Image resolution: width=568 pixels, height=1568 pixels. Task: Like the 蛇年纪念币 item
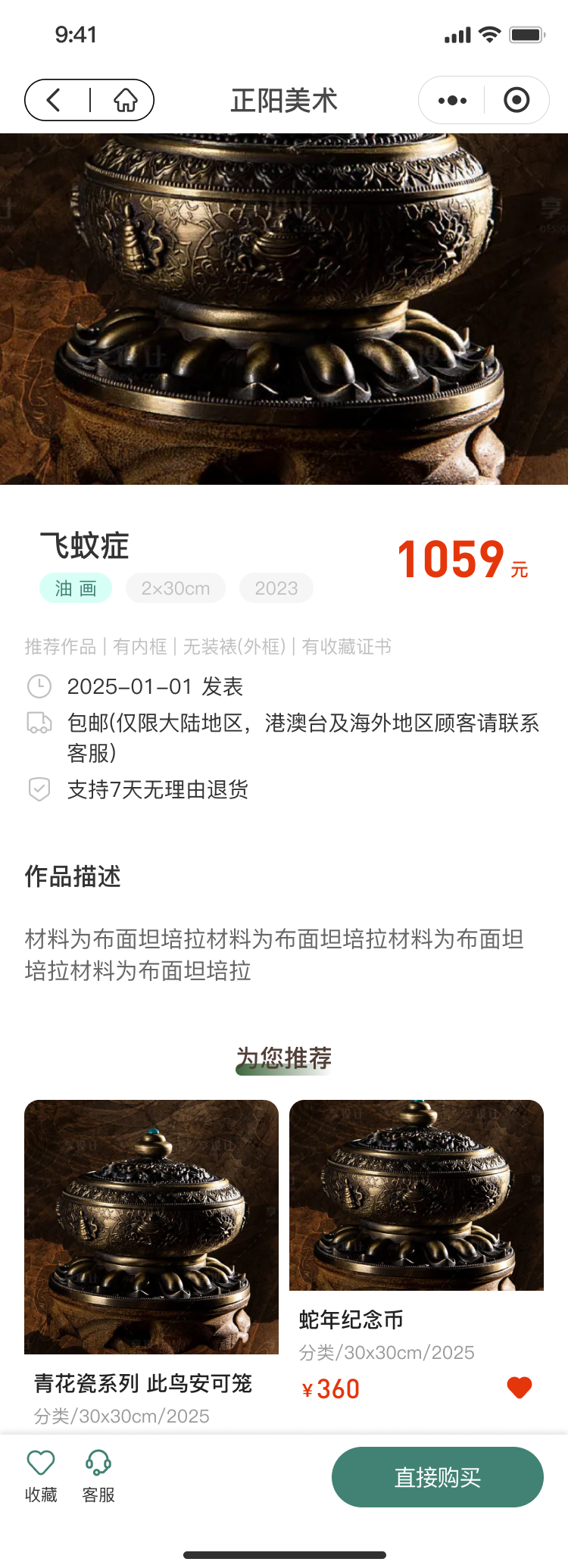click(x=520, y=1388)
